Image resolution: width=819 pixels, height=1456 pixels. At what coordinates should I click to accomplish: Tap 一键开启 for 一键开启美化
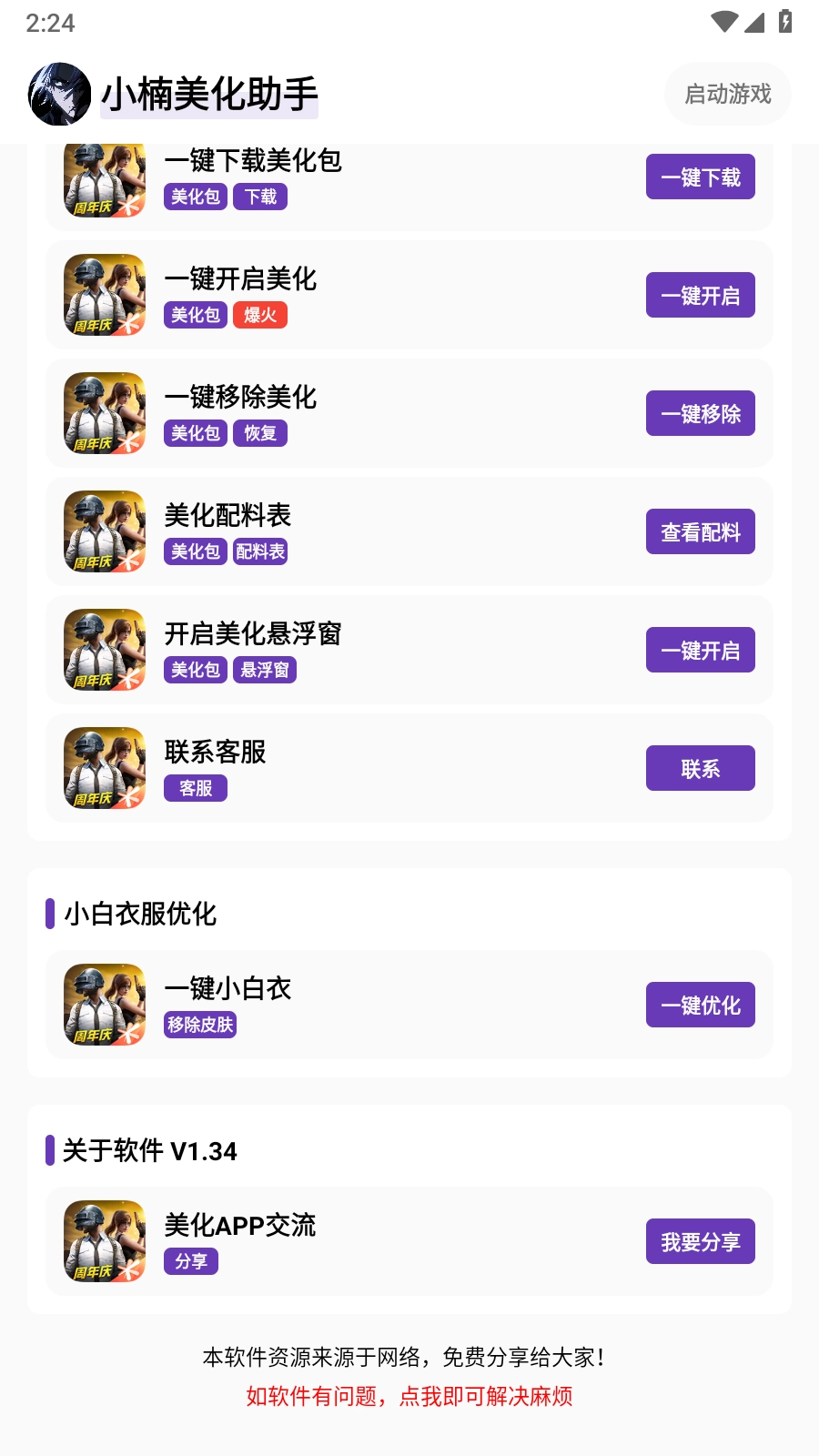coord(700,295)
